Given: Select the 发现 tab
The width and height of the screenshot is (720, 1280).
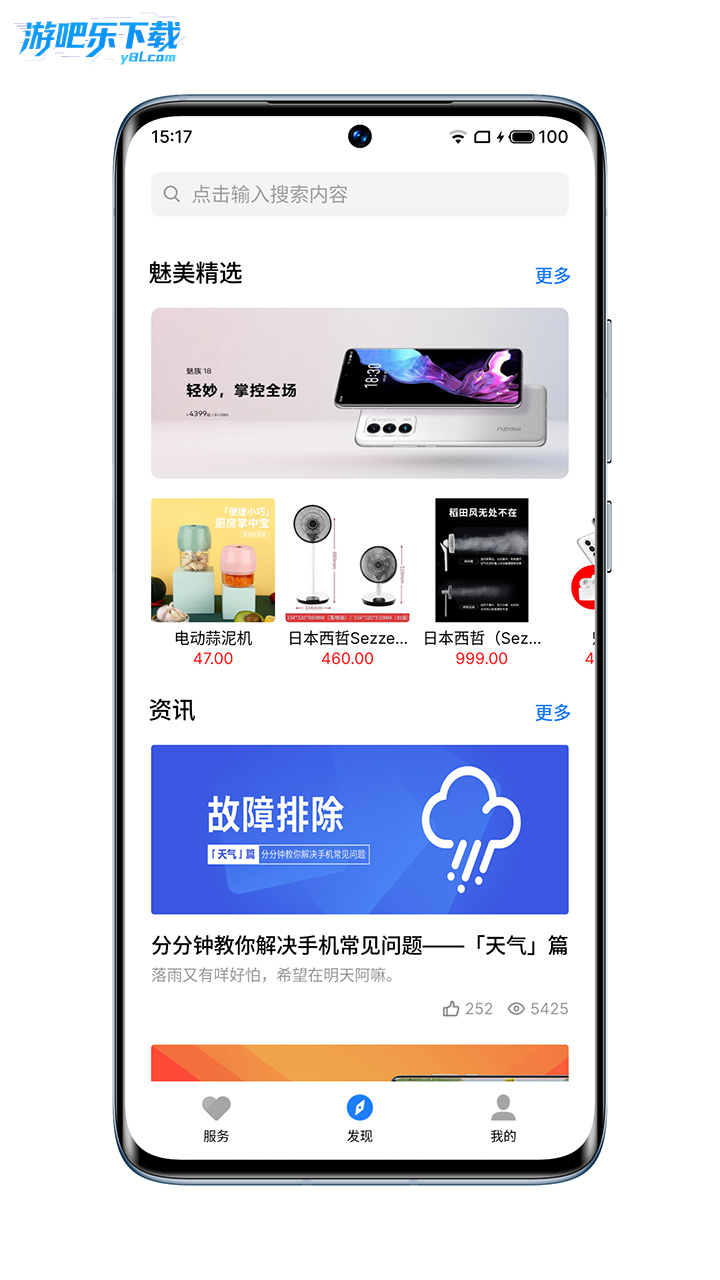Looking at the screenshot, I should pos(359,1118).
